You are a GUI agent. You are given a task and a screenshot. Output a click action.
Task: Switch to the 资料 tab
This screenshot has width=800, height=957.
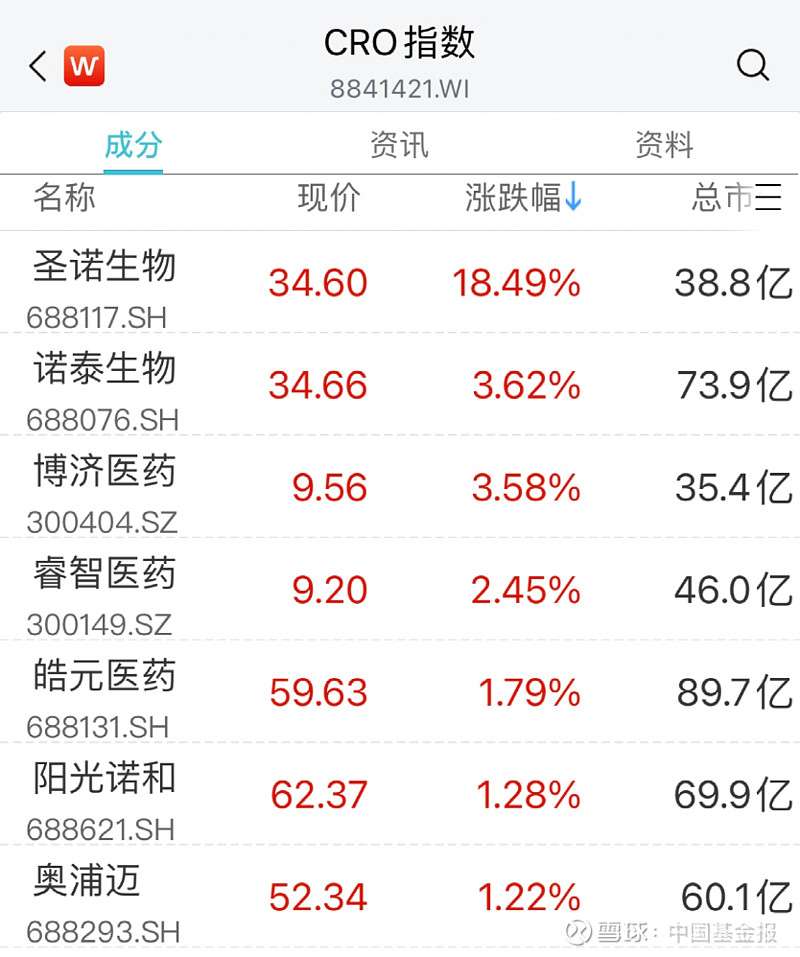tap(664, 144)
